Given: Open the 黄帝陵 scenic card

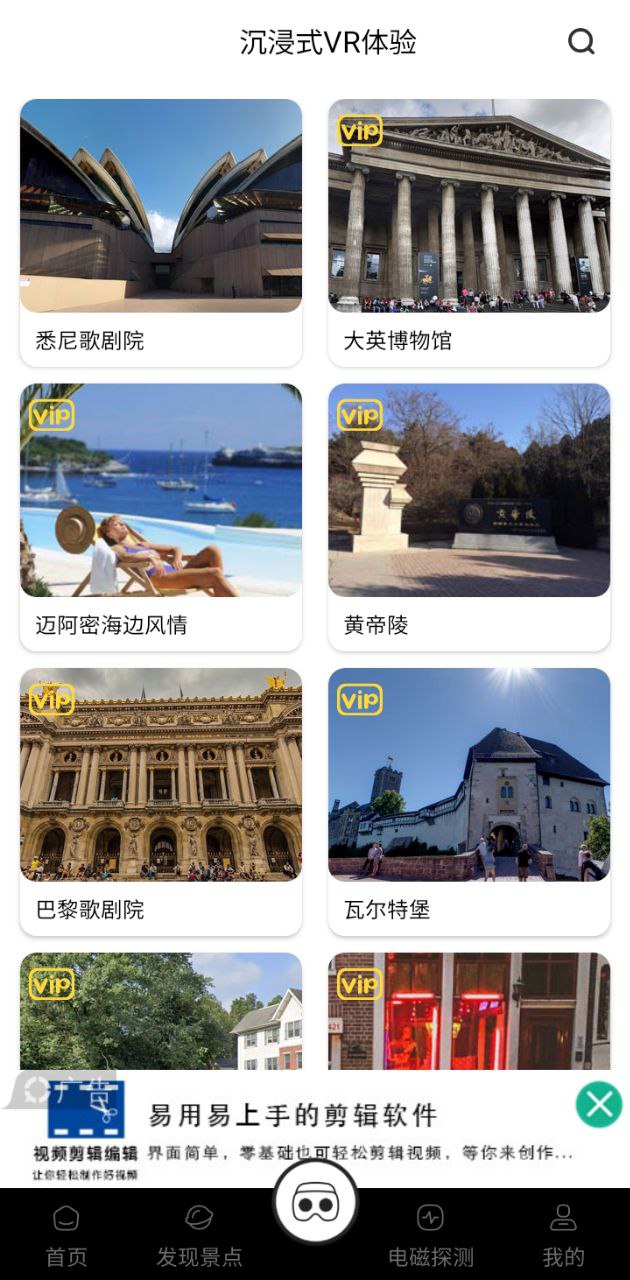Looking at the screenshot, I should (469, 516).
